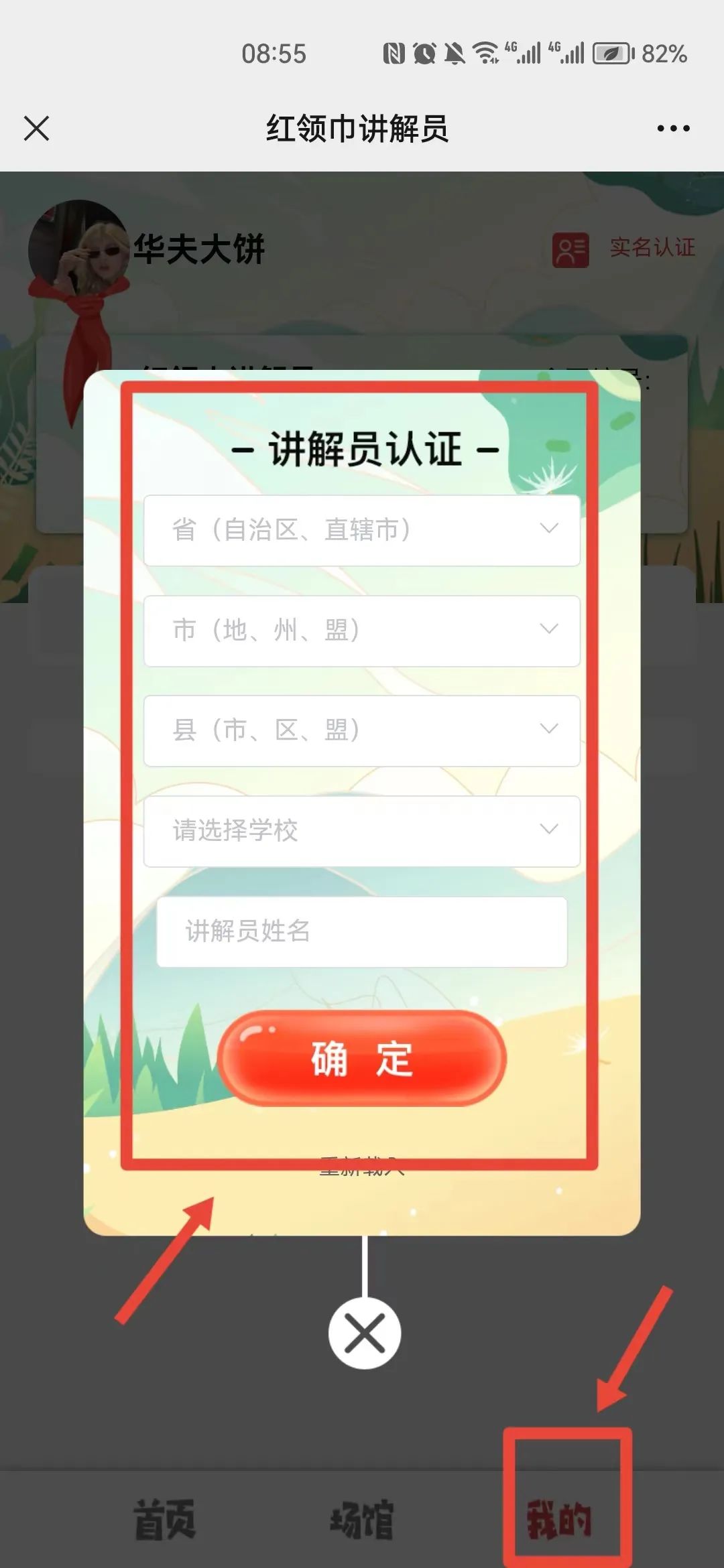The height and width of the screenshot is (1568, 724).
Task: Close the 红领巾讲解员 mini program
Action: coord(36,128)
